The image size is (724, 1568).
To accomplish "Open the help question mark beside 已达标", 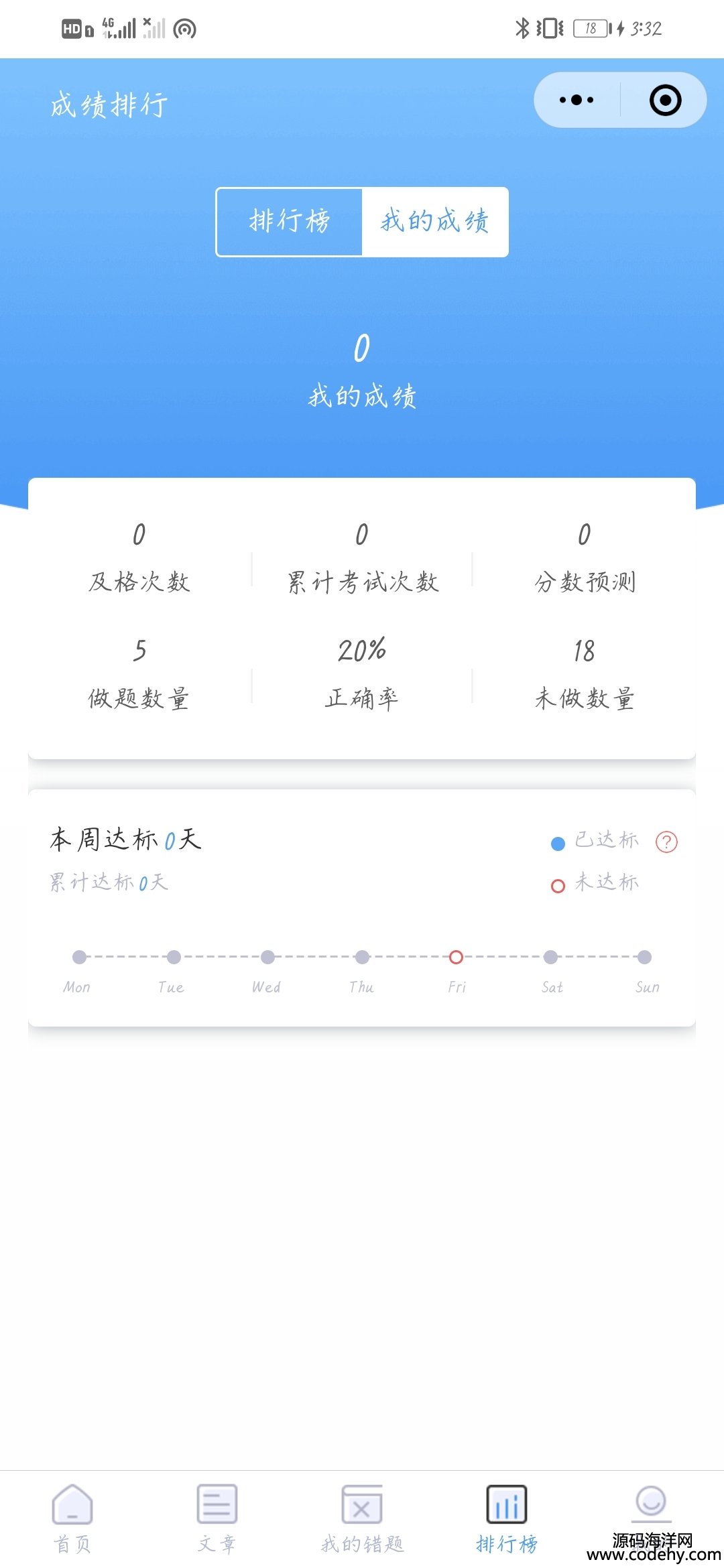I will 666,842.
